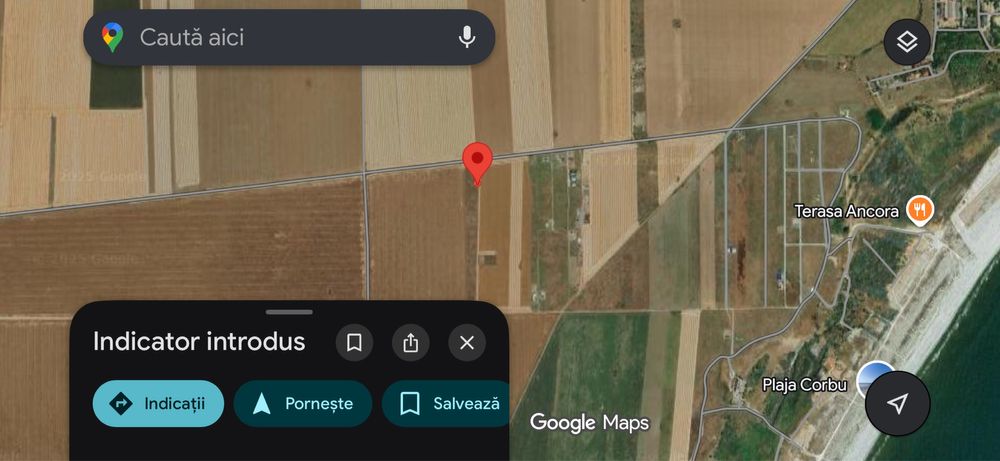The height and width of the screenshot is (461, 1000).
Task: Expand the bottom sheet using its handle
Action: pyautogui.click(x=290, y=312)
